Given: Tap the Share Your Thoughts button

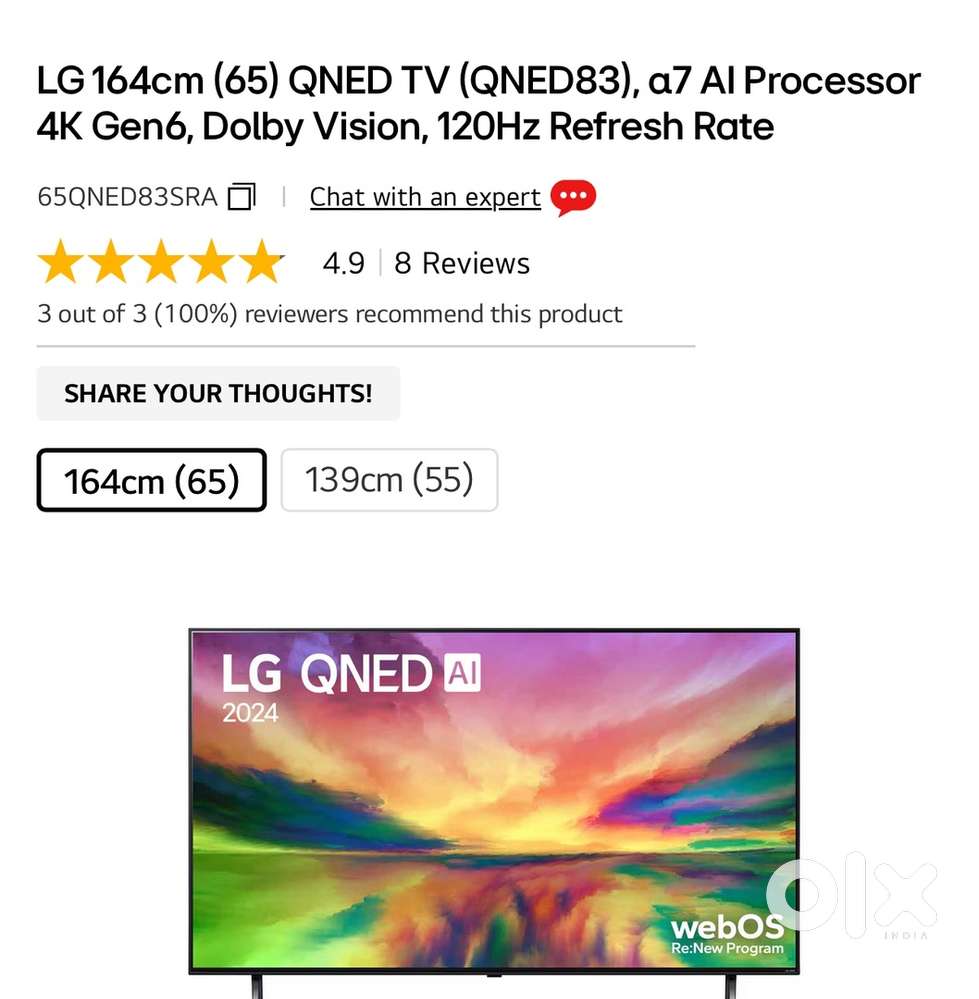Looking at the screenshot, I should [x=218, y=394].
